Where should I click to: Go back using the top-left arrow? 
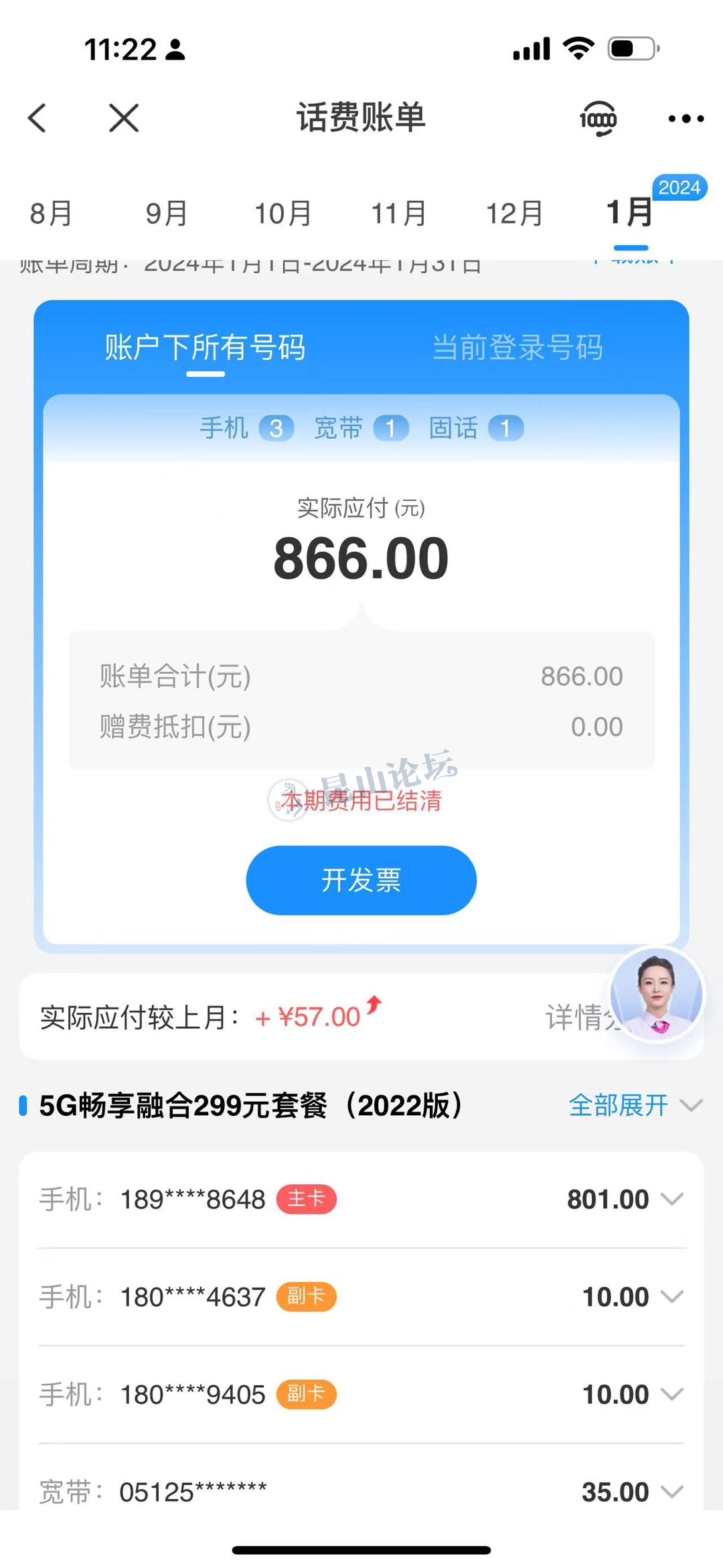(x=37, y=119)
